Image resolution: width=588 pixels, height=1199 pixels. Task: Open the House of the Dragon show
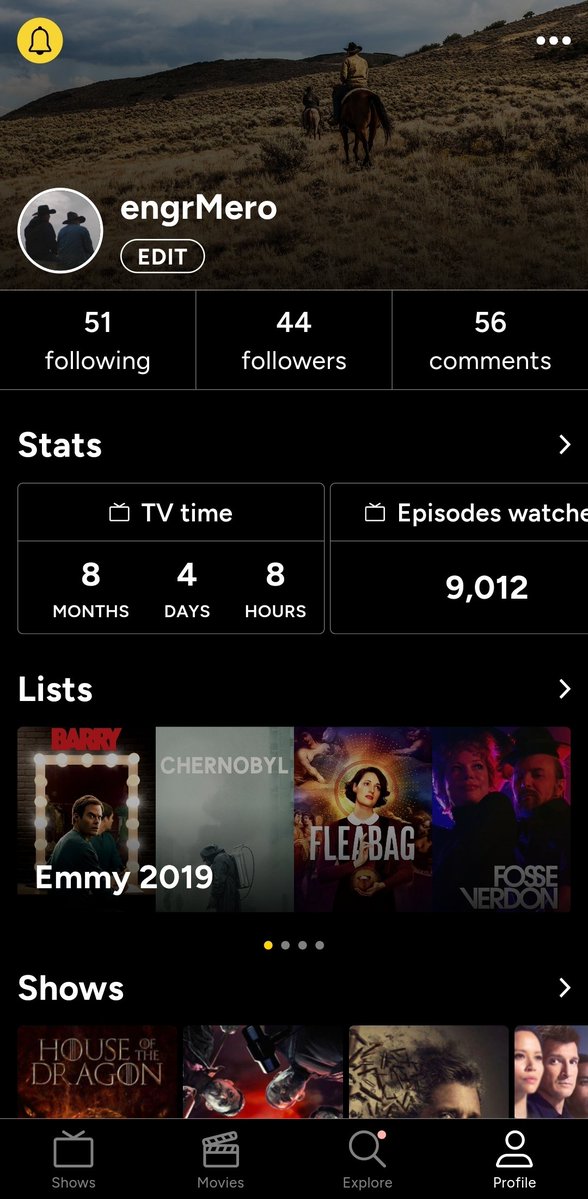(x=98, y=1072)
